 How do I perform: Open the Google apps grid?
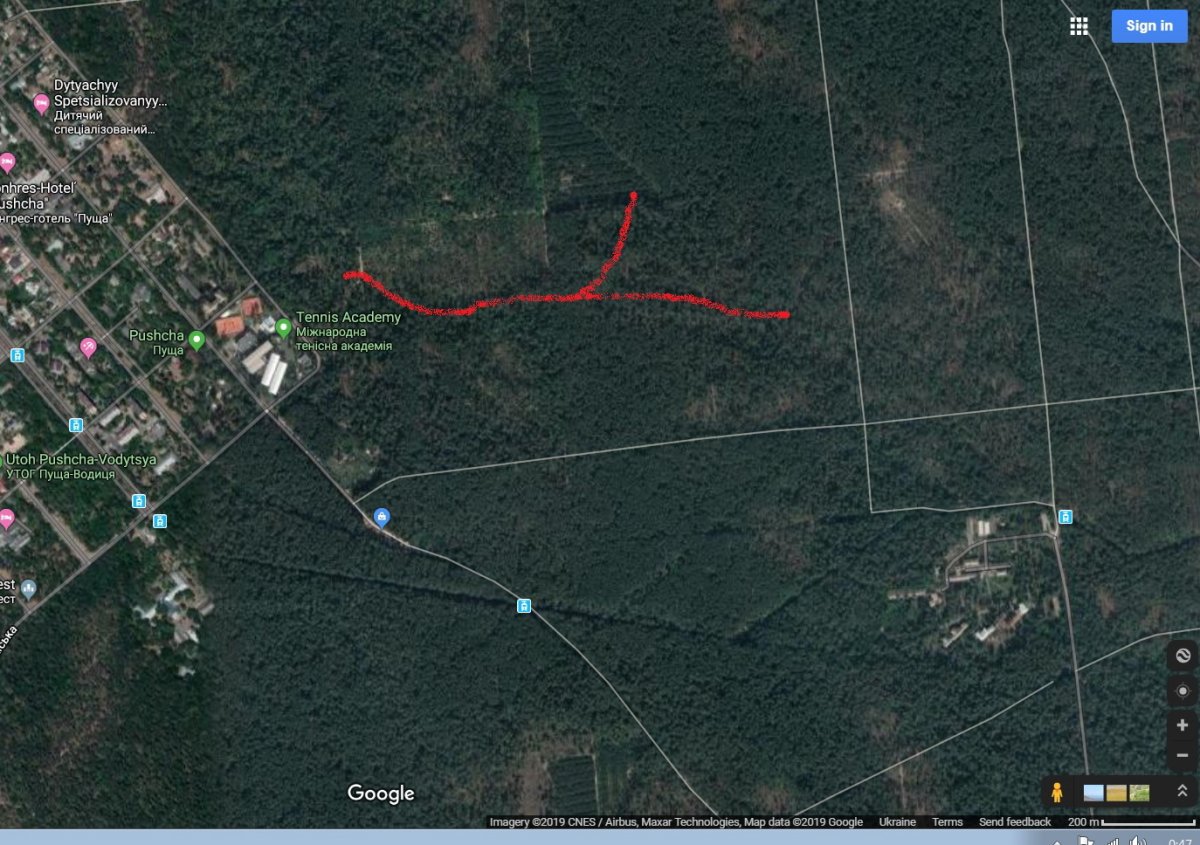1078,26
